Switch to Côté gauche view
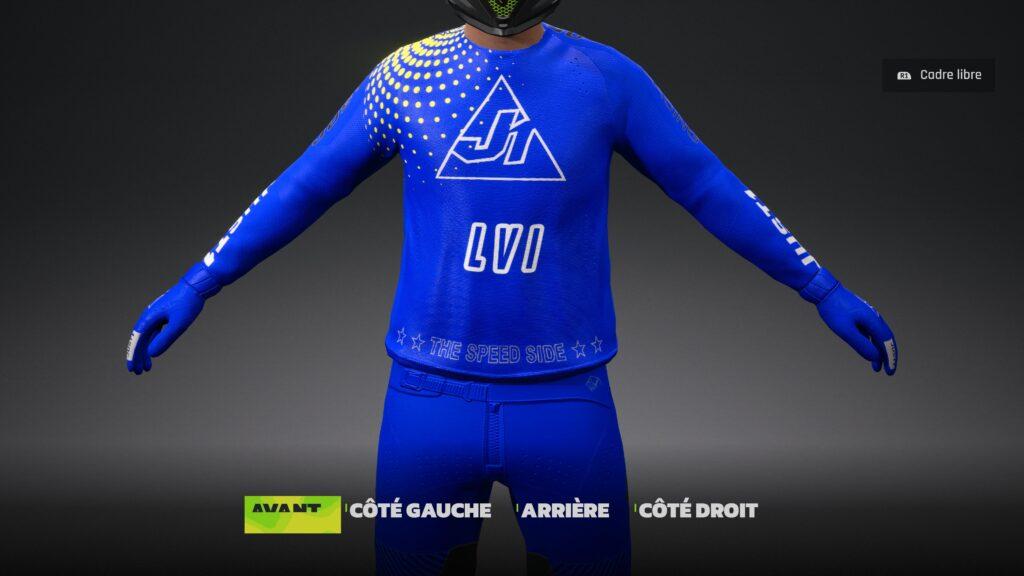Viewport: 1024px width, 576px height. pyautogui.click(x=420, y=510)
